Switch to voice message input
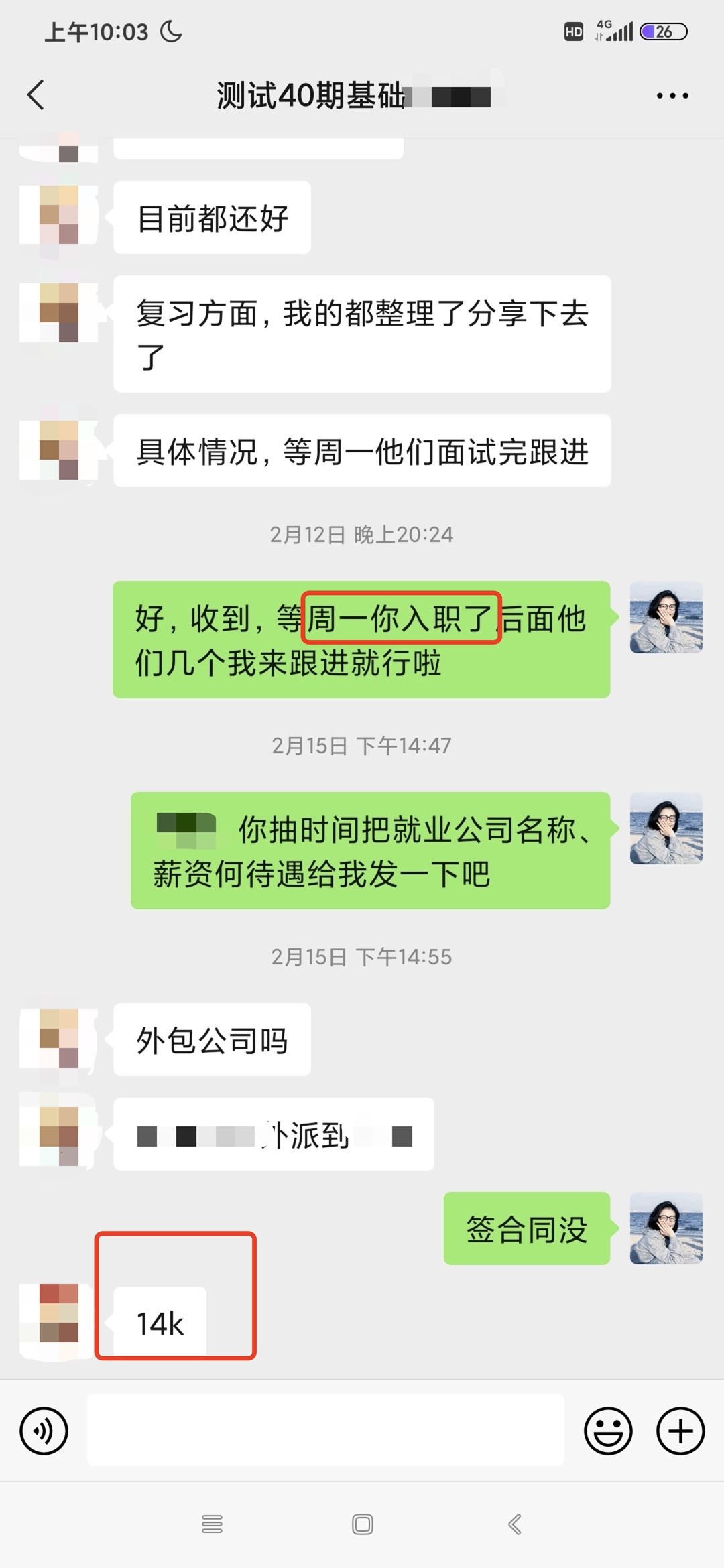Viewport: 724px width, 1568px height. [44, 1431]
